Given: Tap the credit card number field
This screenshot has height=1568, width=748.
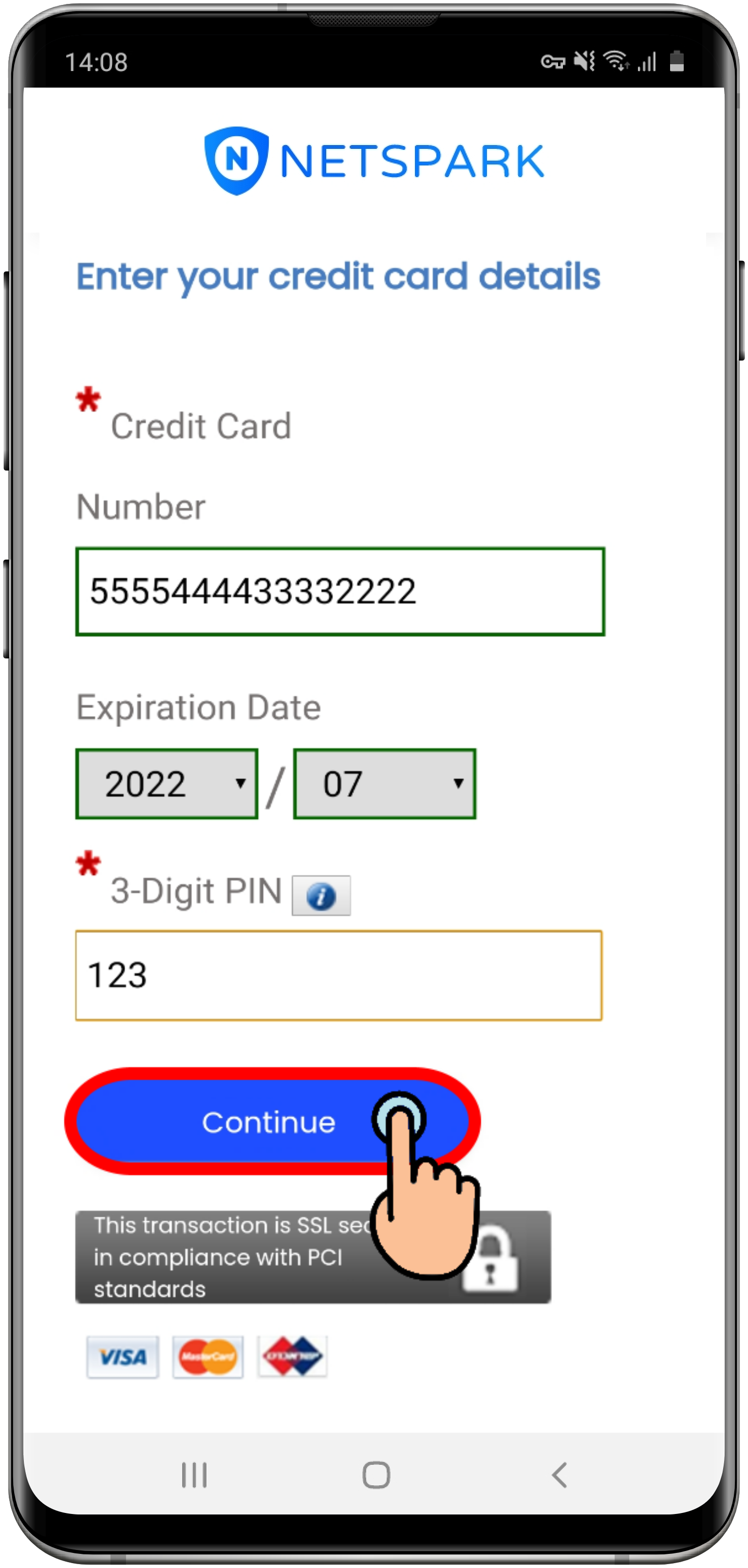Looking at the screenshot, I should pos(340,592).
